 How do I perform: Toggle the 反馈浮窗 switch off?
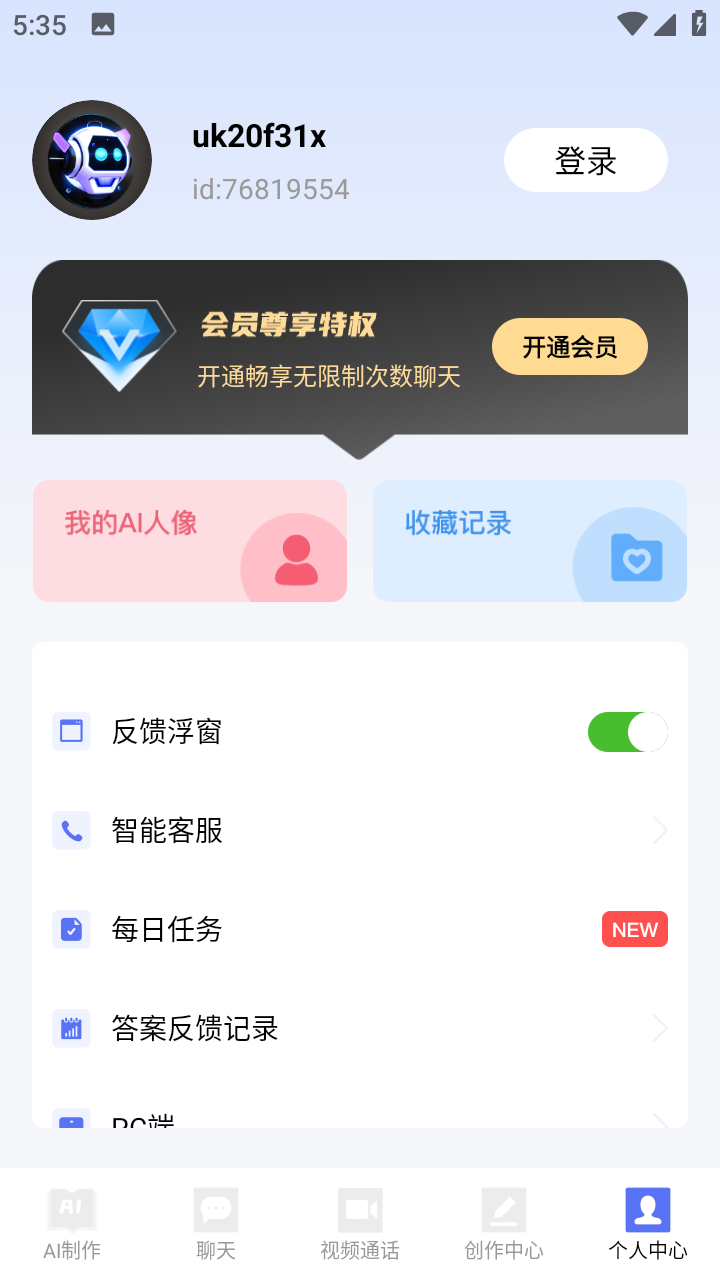pyautogui.click(x=627, y=732)
